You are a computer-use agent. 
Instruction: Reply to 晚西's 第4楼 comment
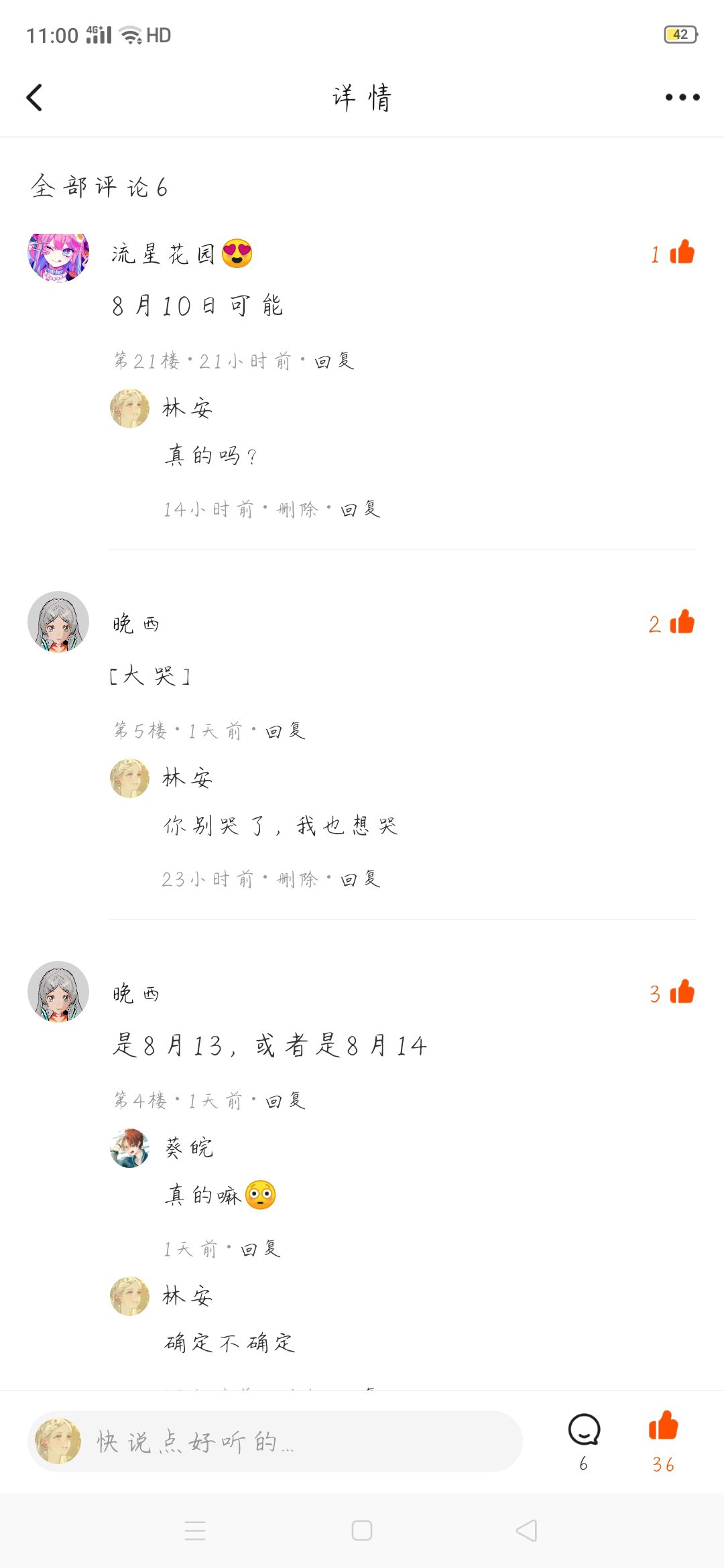coord(285,1101)
